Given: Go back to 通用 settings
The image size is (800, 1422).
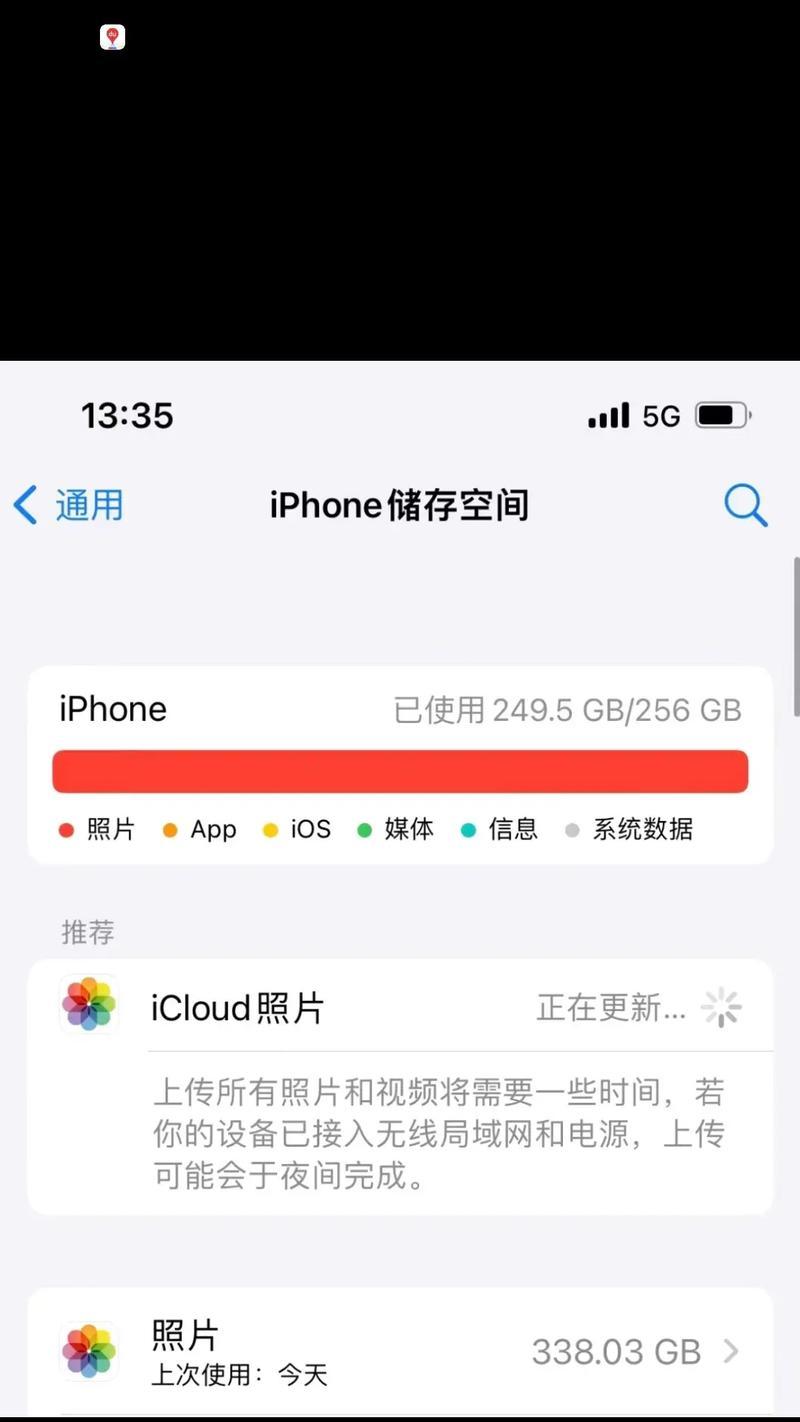Looking at the screenshot, I should click(68, 505).
